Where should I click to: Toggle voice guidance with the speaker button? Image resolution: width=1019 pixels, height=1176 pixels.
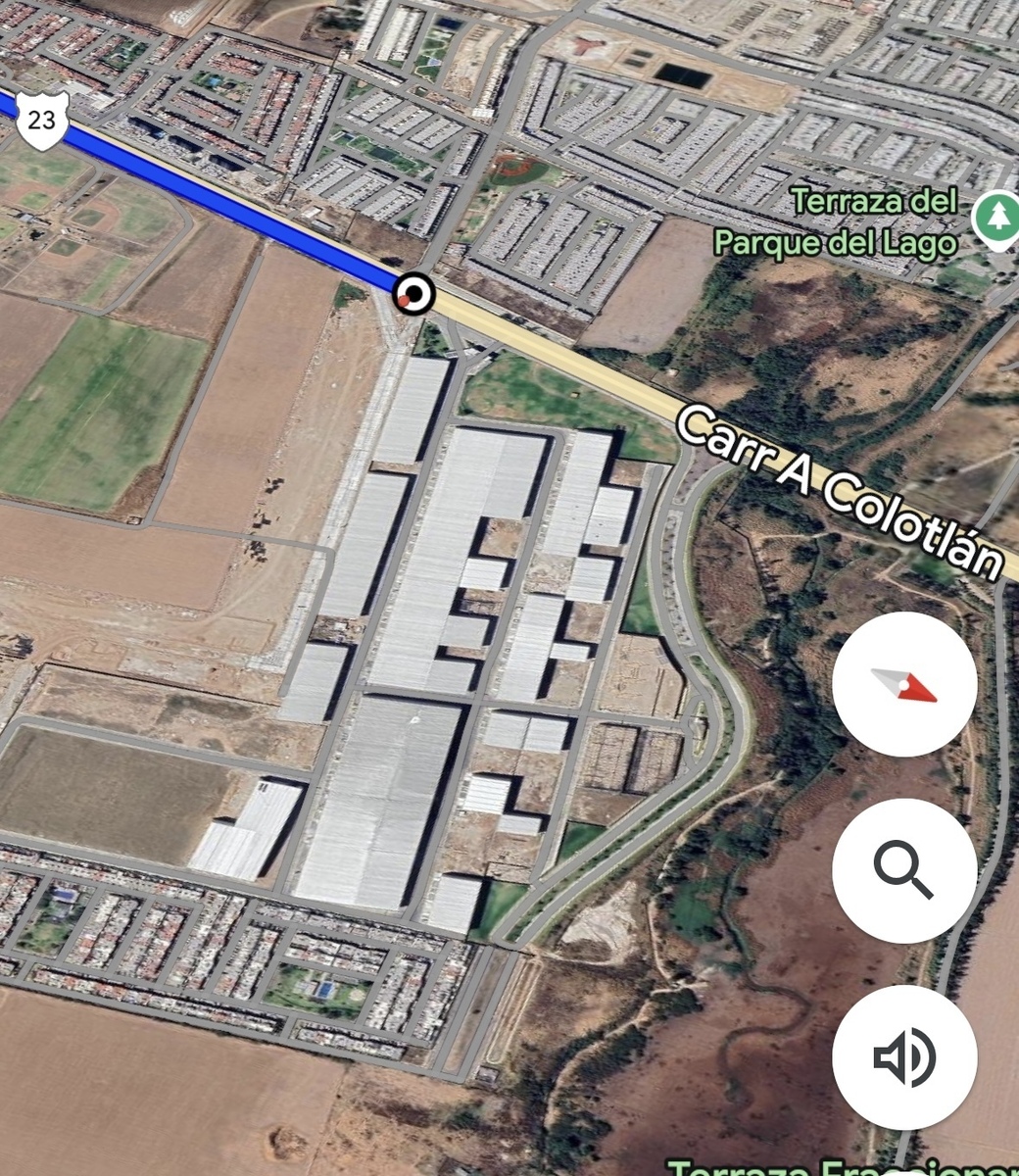[x=903, y=1057]
